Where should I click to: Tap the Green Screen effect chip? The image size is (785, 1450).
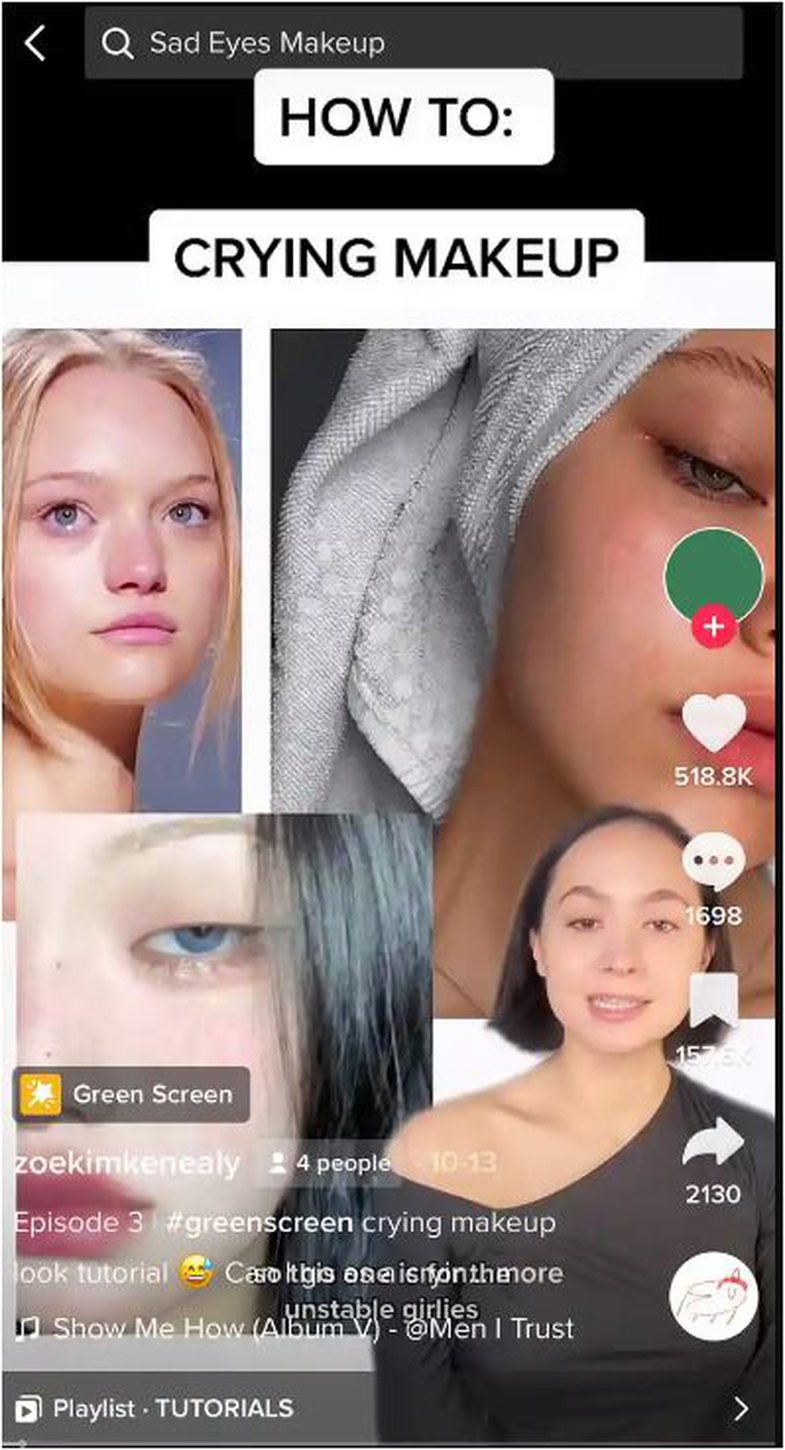(131, 1094)
